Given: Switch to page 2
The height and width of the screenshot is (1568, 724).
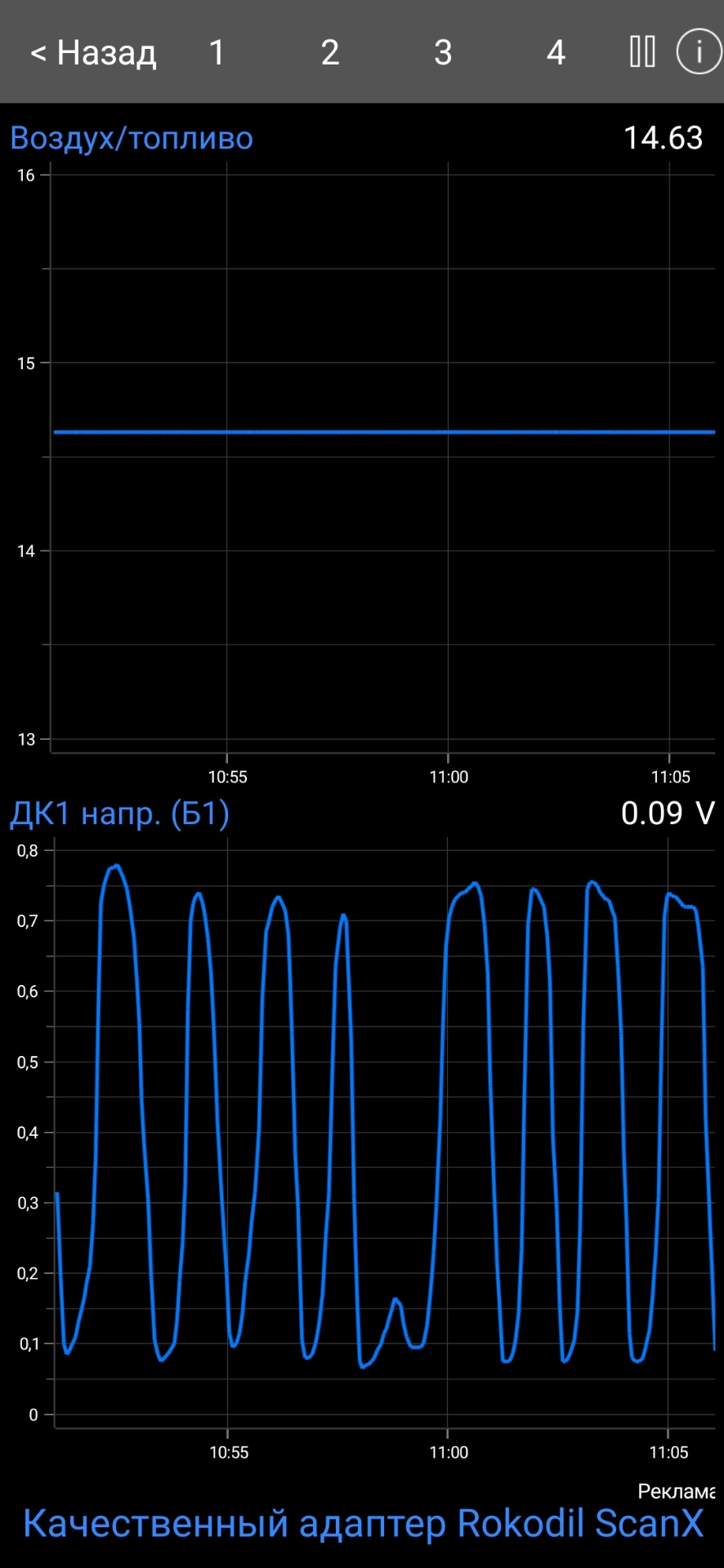Looking at the screenshot, I should (x=329, y=53).
